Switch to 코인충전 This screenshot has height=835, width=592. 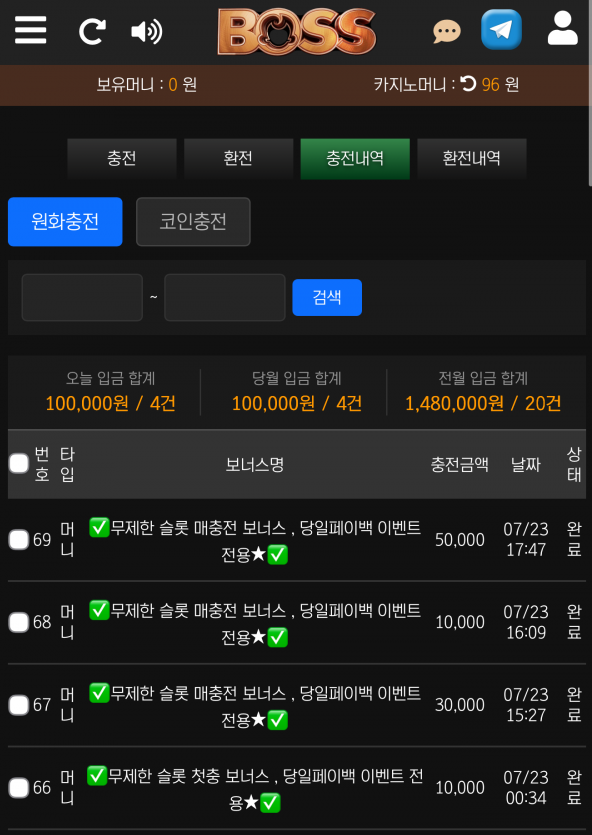point(193,222)
